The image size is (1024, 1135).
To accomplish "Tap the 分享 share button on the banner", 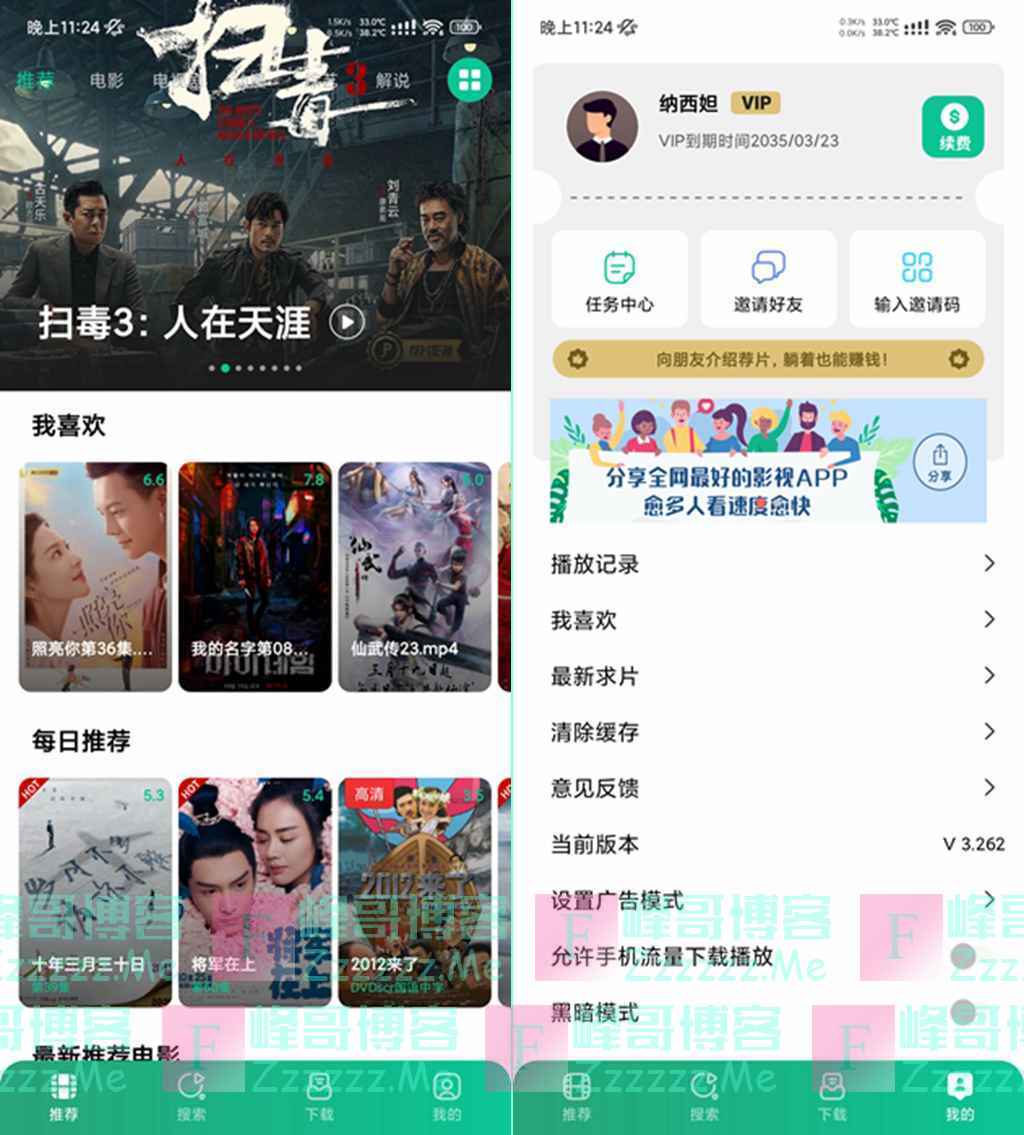I will [939, 464].
